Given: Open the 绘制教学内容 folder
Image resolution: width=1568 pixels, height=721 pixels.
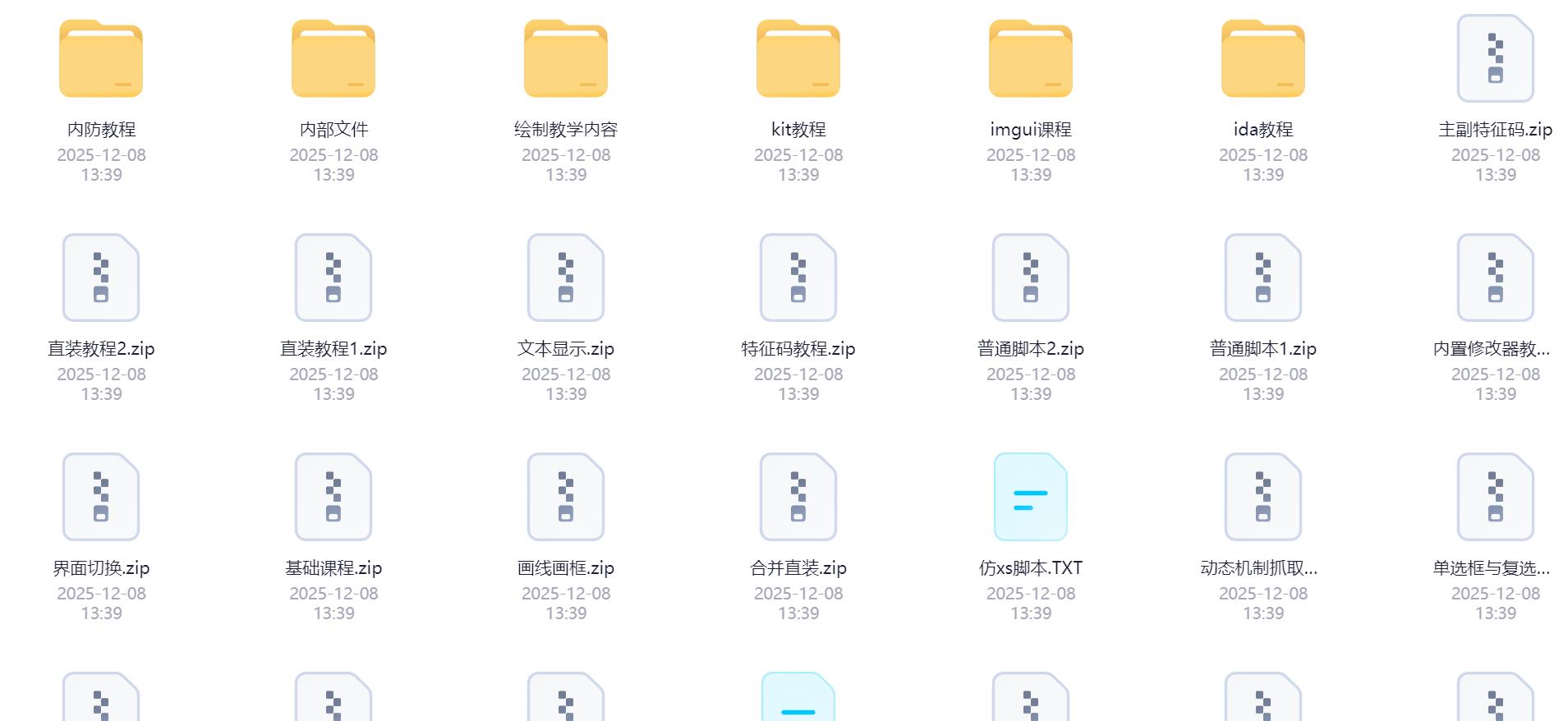Looking at the screenshot, I should [x=566, y=60].
